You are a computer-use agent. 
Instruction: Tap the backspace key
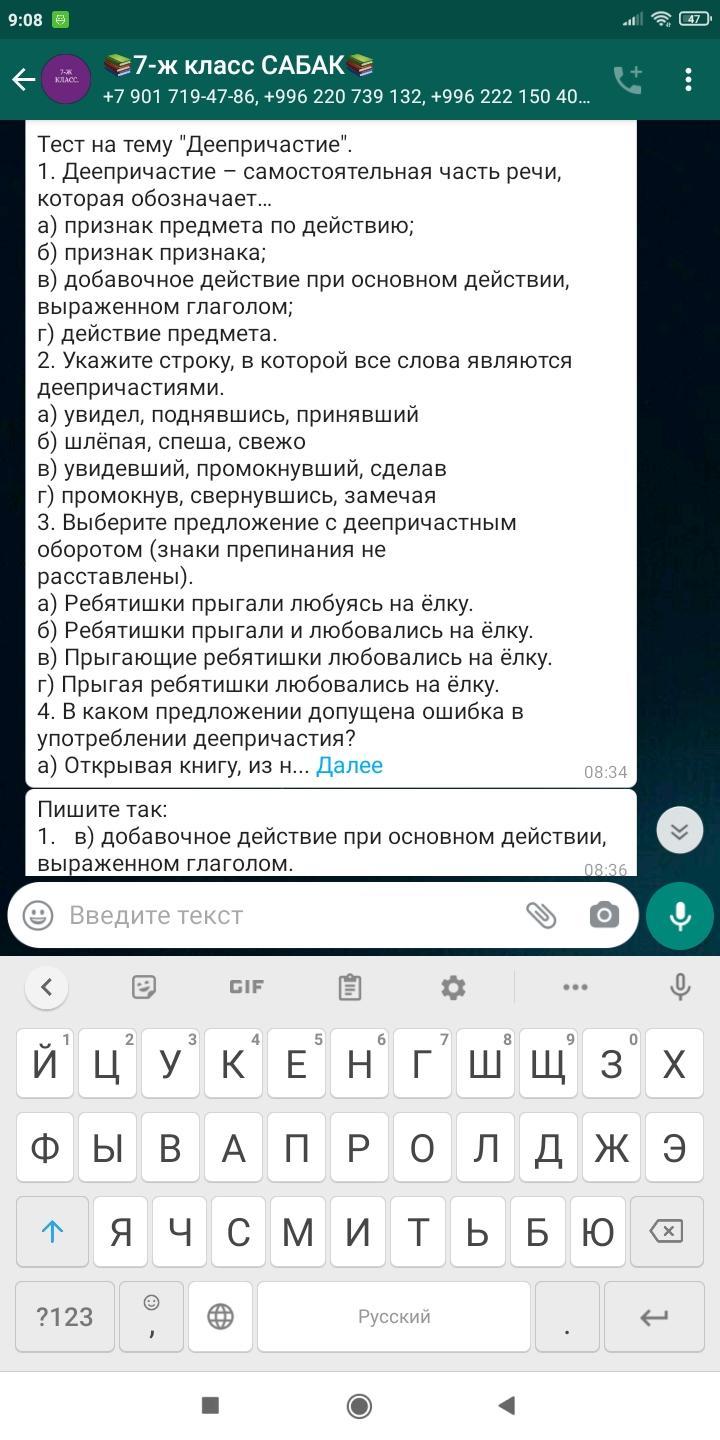point(666,1231)
